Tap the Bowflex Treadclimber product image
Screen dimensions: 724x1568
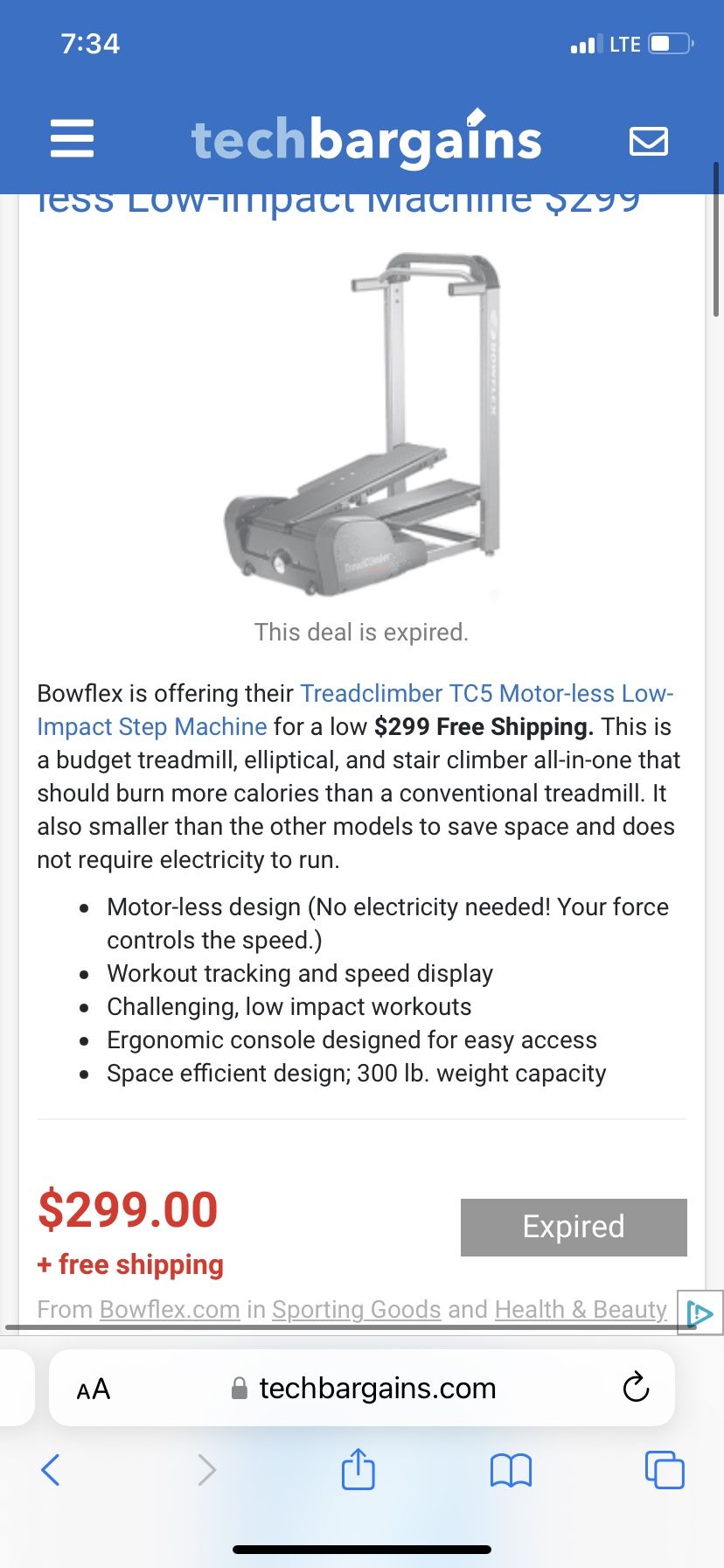click(x=362, y=424)
